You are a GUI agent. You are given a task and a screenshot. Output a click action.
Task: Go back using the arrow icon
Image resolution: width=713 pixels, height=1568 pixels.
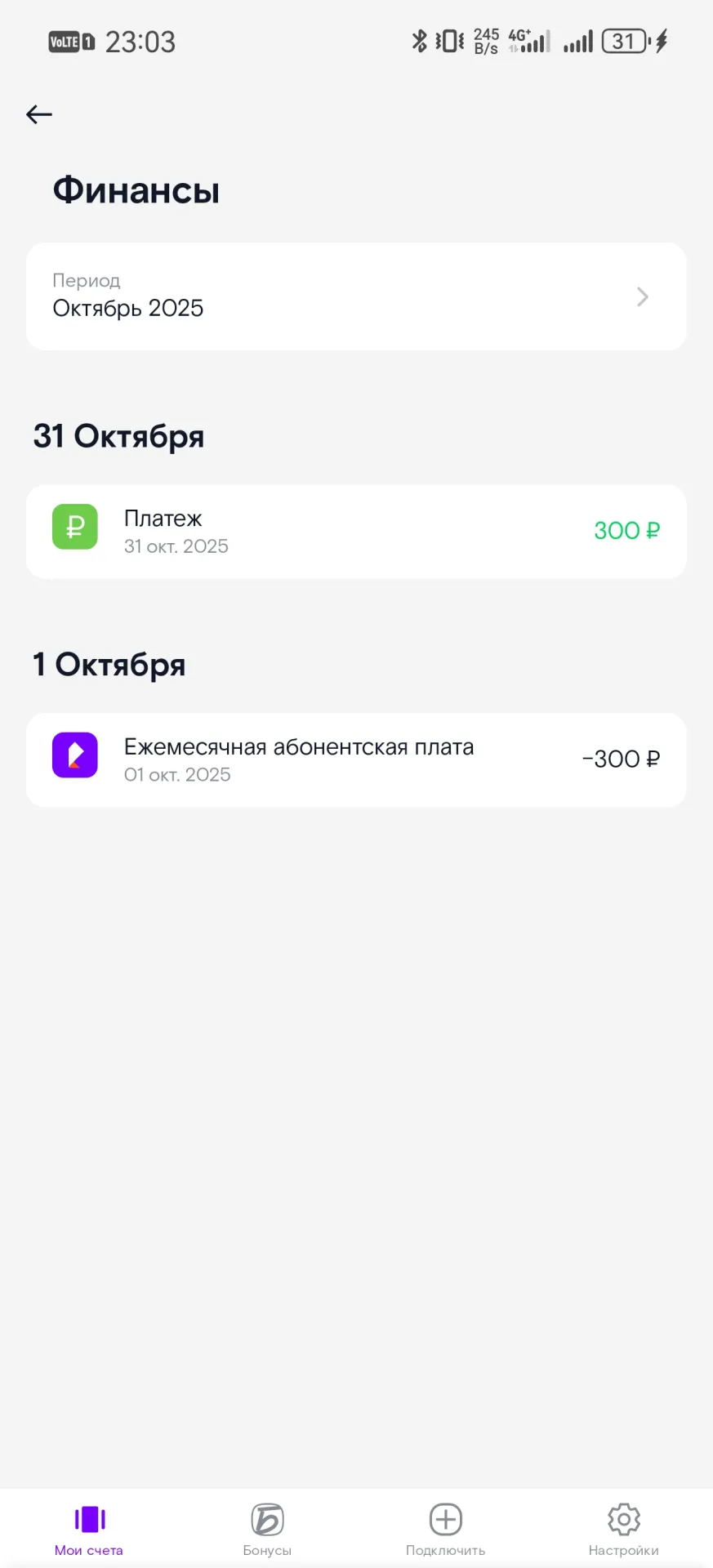tap(39, 114)
